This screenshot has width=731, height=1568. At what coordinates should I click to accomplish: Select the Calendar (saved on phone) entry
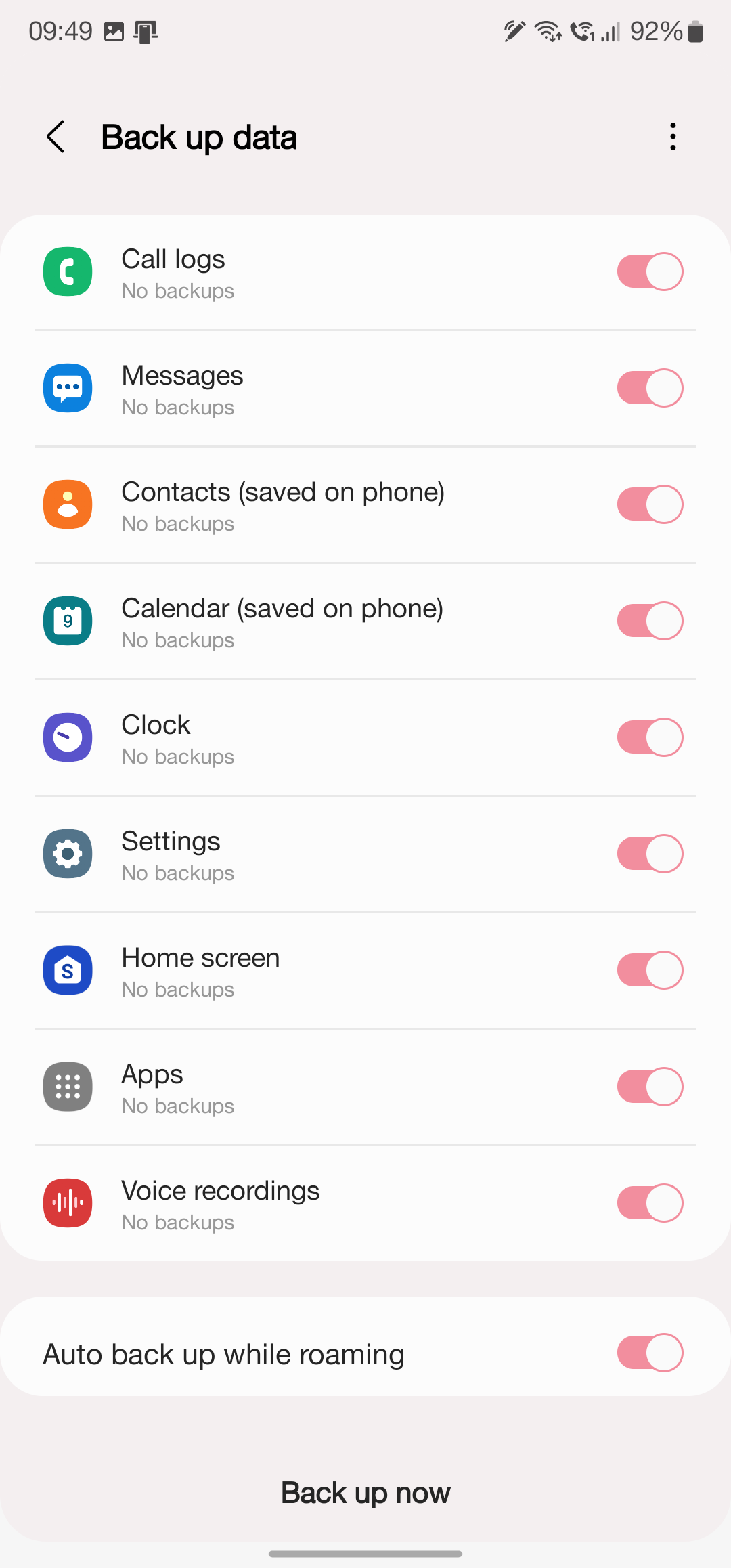(x=282, y=620)
